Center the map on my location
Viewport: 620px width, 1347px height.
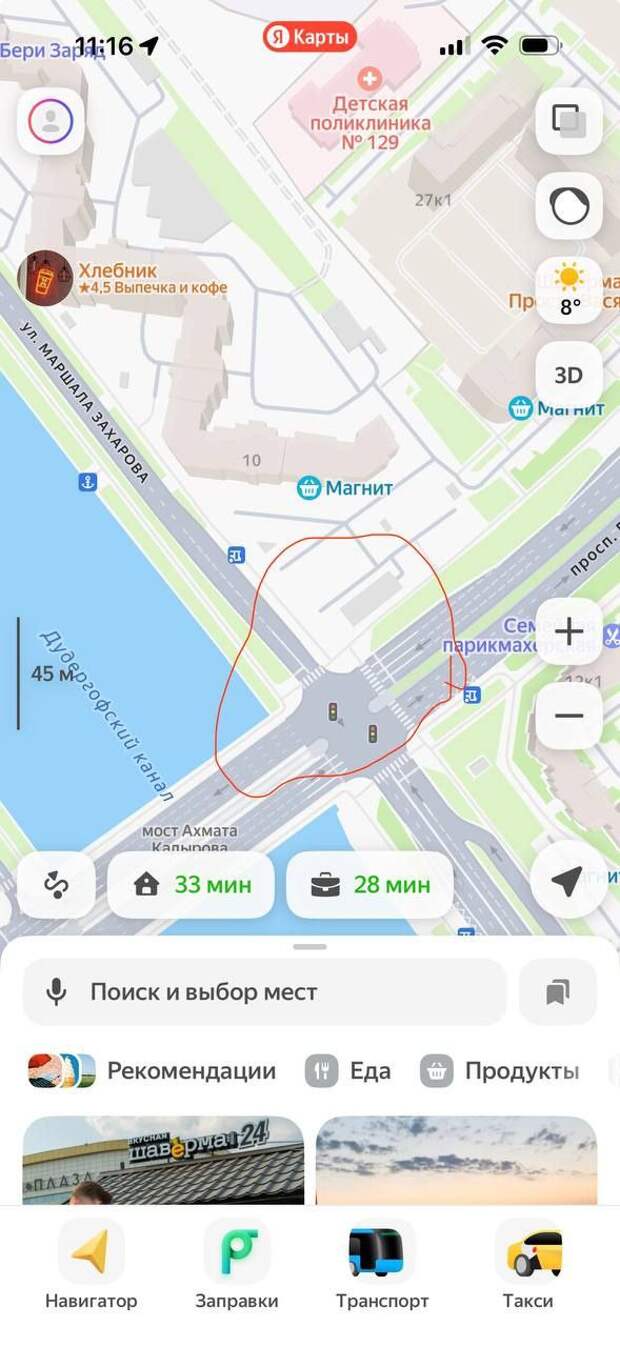pyautogui.click(x=566, y=884)
